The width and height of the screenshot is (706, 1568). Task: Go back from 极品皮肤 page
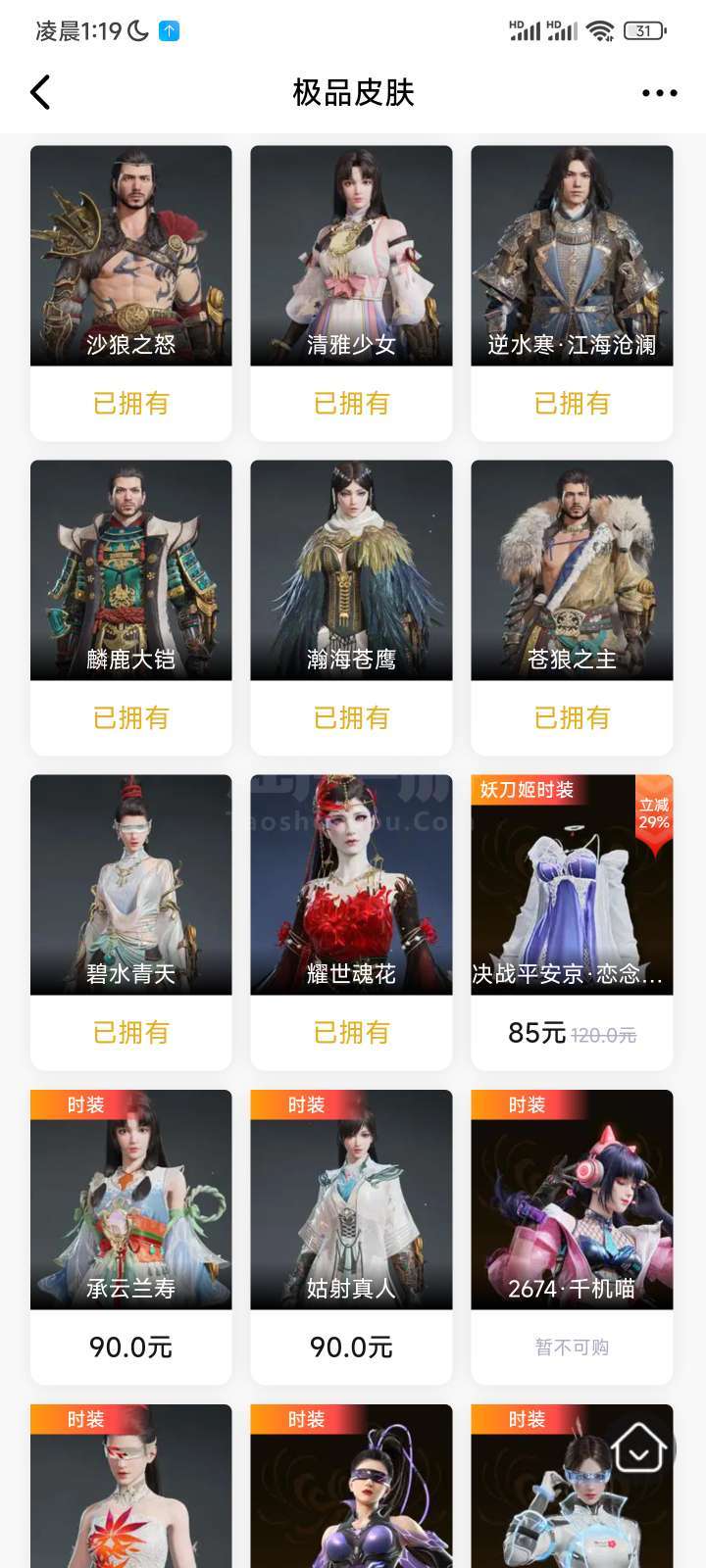(40, 93)
